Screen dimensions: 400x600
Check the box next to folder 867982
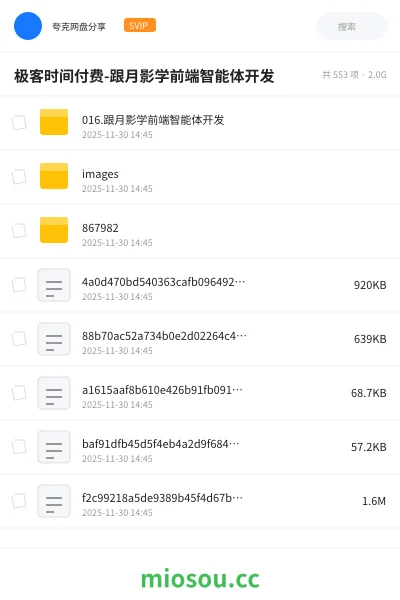point(19,231)
